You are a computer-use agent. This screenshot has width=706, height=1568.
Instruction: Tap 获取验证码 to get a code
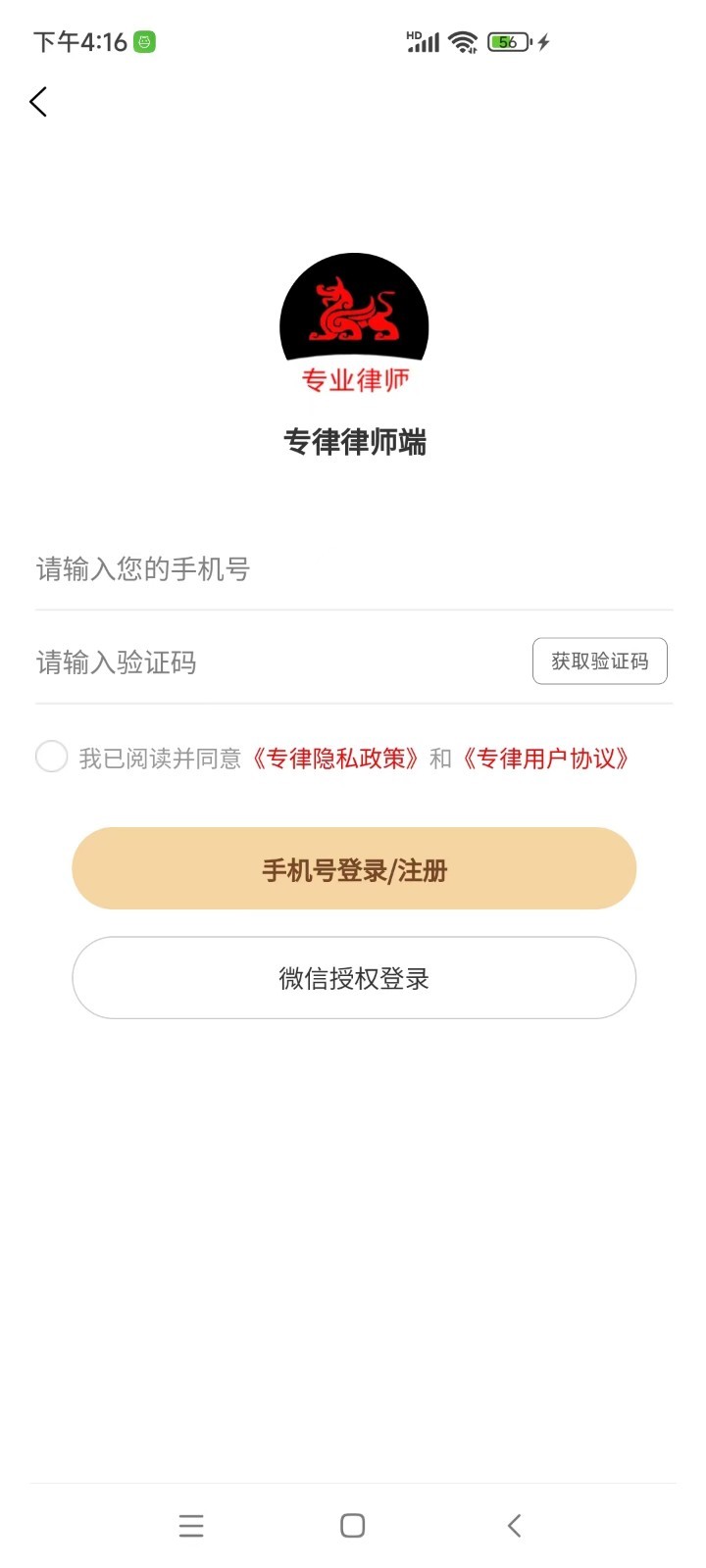tap(599, 661)
